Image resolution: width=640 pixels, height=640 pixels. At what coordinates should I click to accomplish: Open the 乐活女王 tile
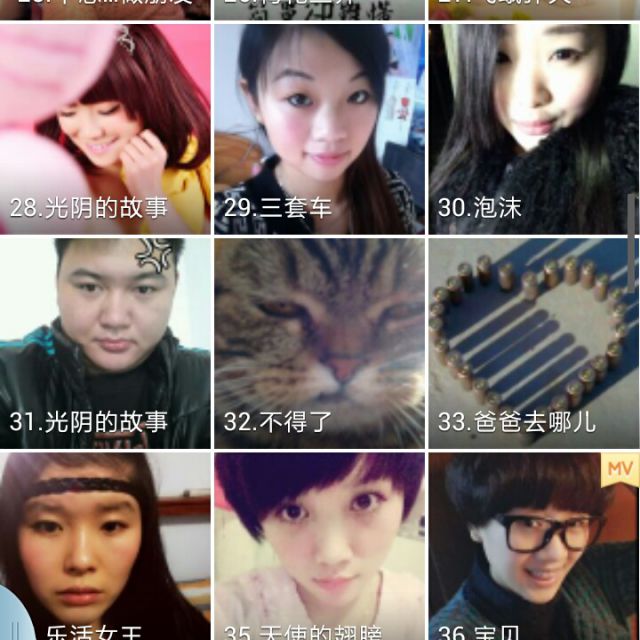105,546
